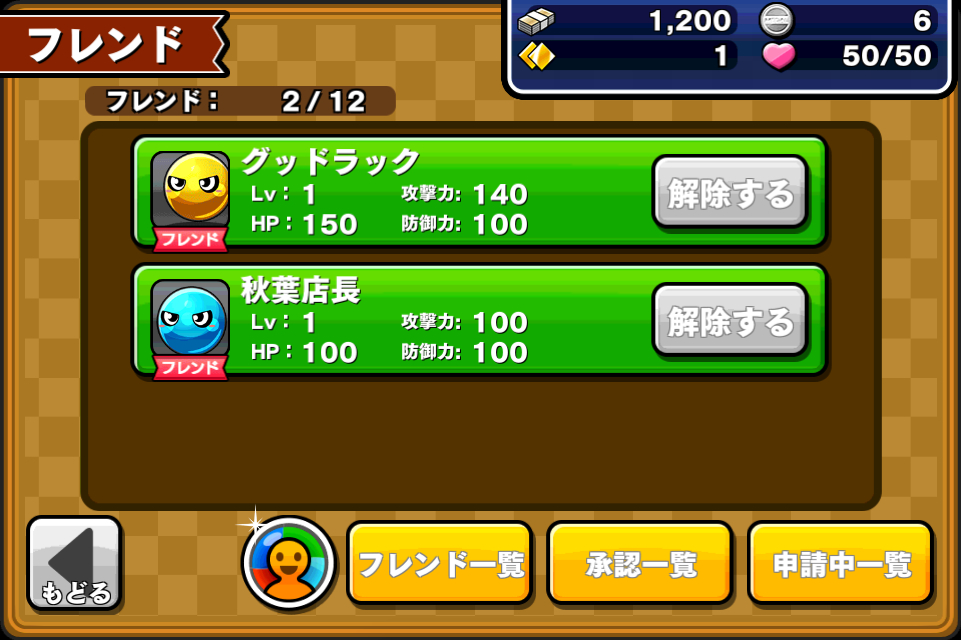Tap 解除する next to グッドラック
Viewport: 961px width, 640px height.
730,192
